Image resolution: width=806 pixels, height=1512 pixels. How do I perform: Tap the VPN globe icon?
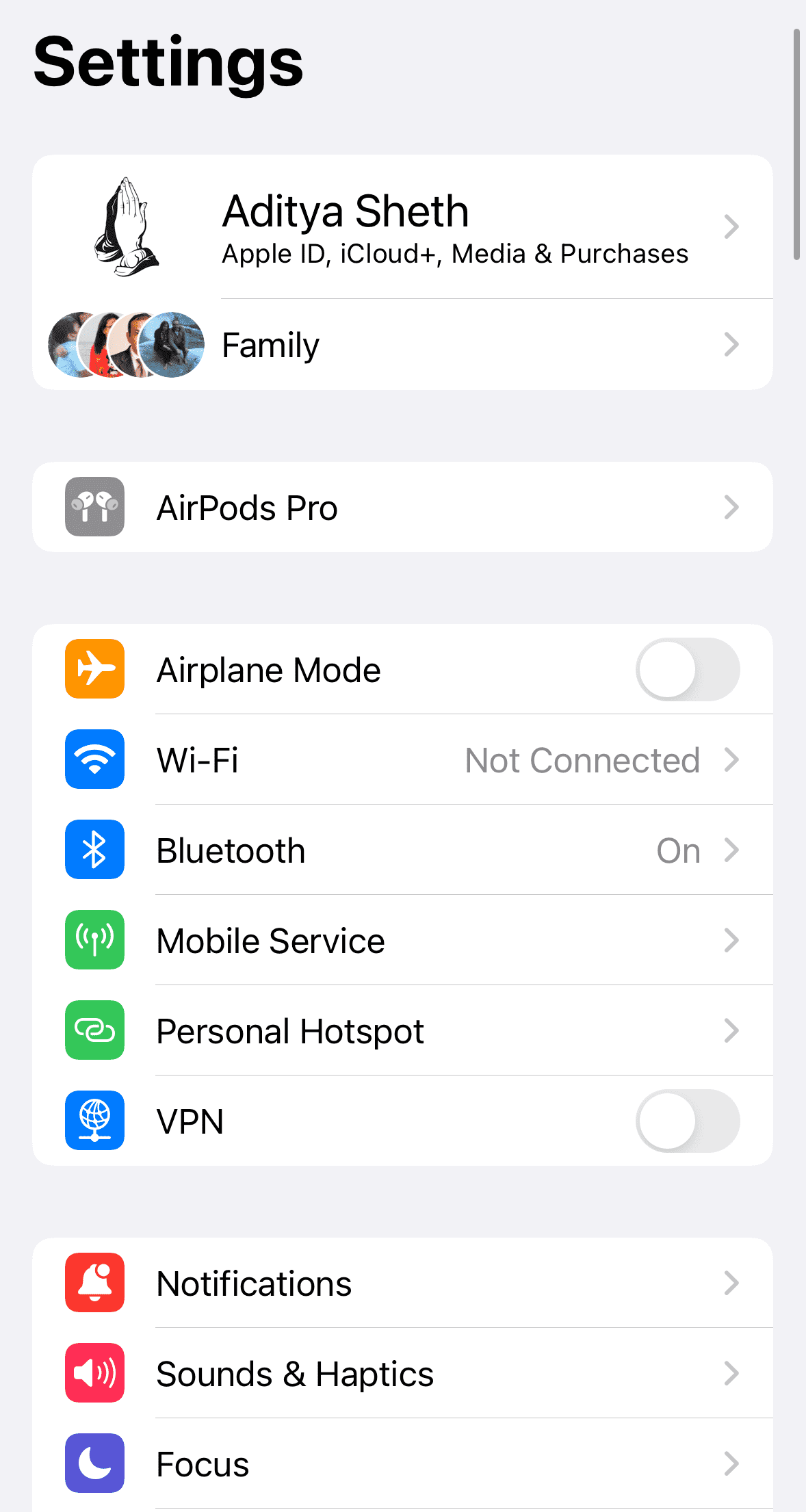94,1121
